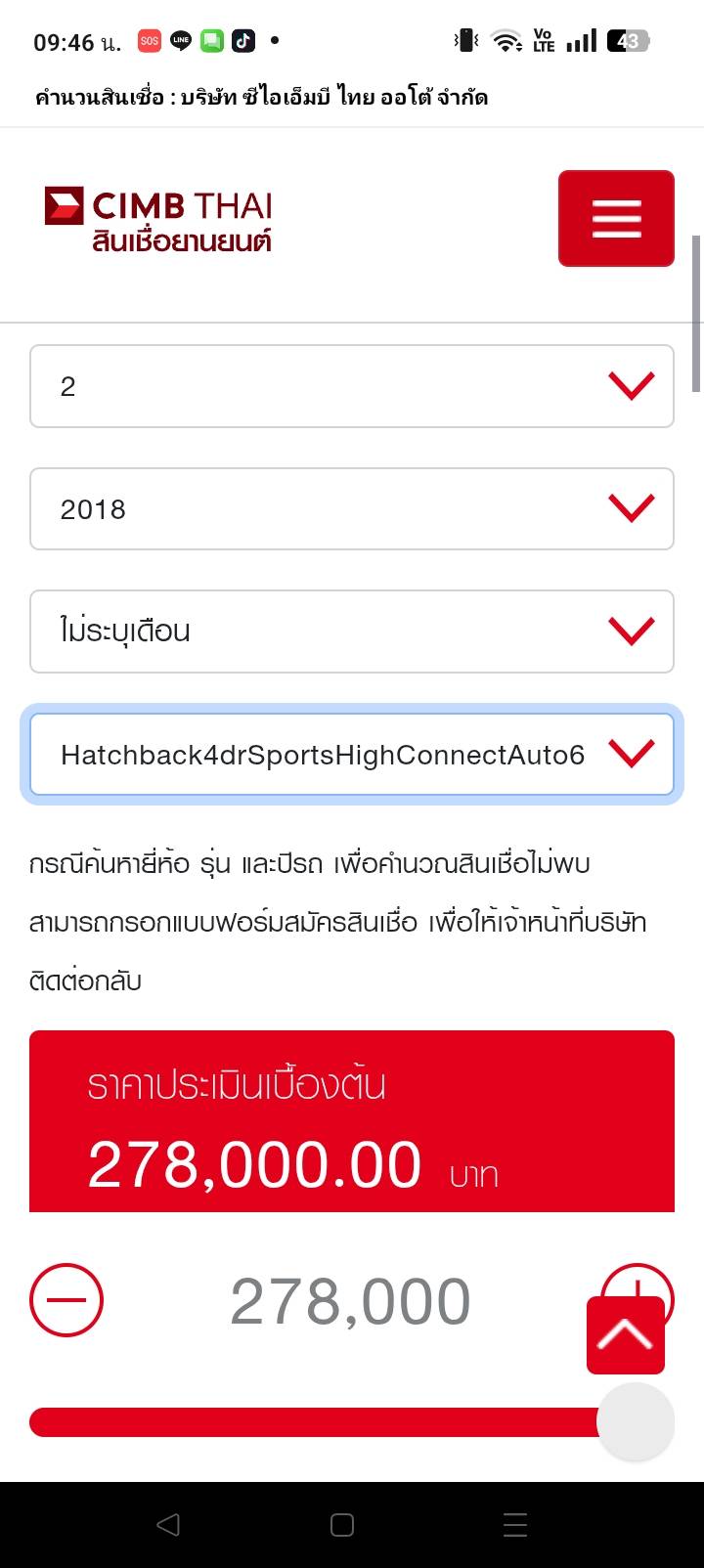Image resolution: width=704 pixels, height=1568 pixels.
Task: Tap the loan amount slider handle
Action: pos(636,1422)
